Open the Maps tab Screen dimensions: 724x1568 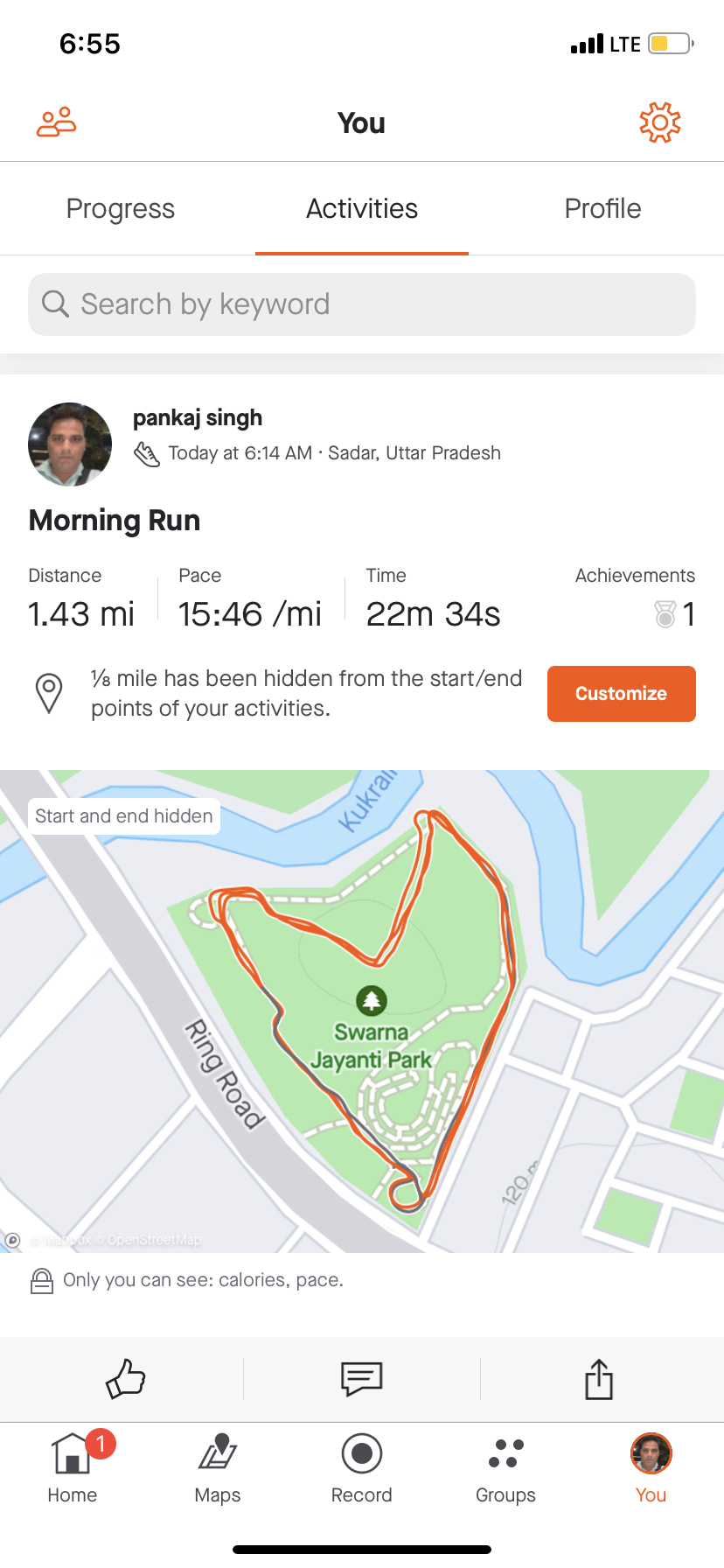tap(218, 1468)
